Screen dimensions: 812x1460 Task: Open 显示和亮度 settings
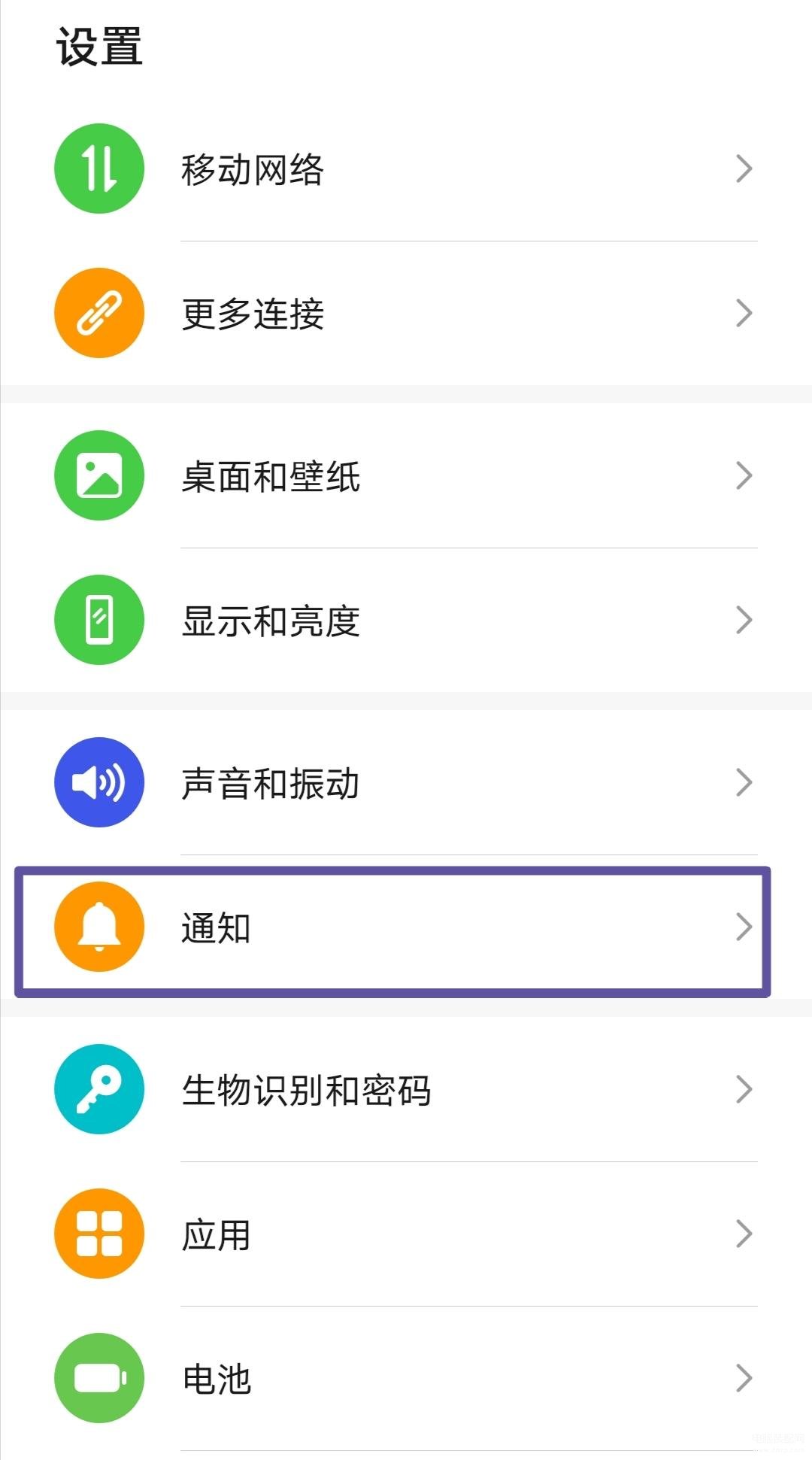[x=406, y=620]
